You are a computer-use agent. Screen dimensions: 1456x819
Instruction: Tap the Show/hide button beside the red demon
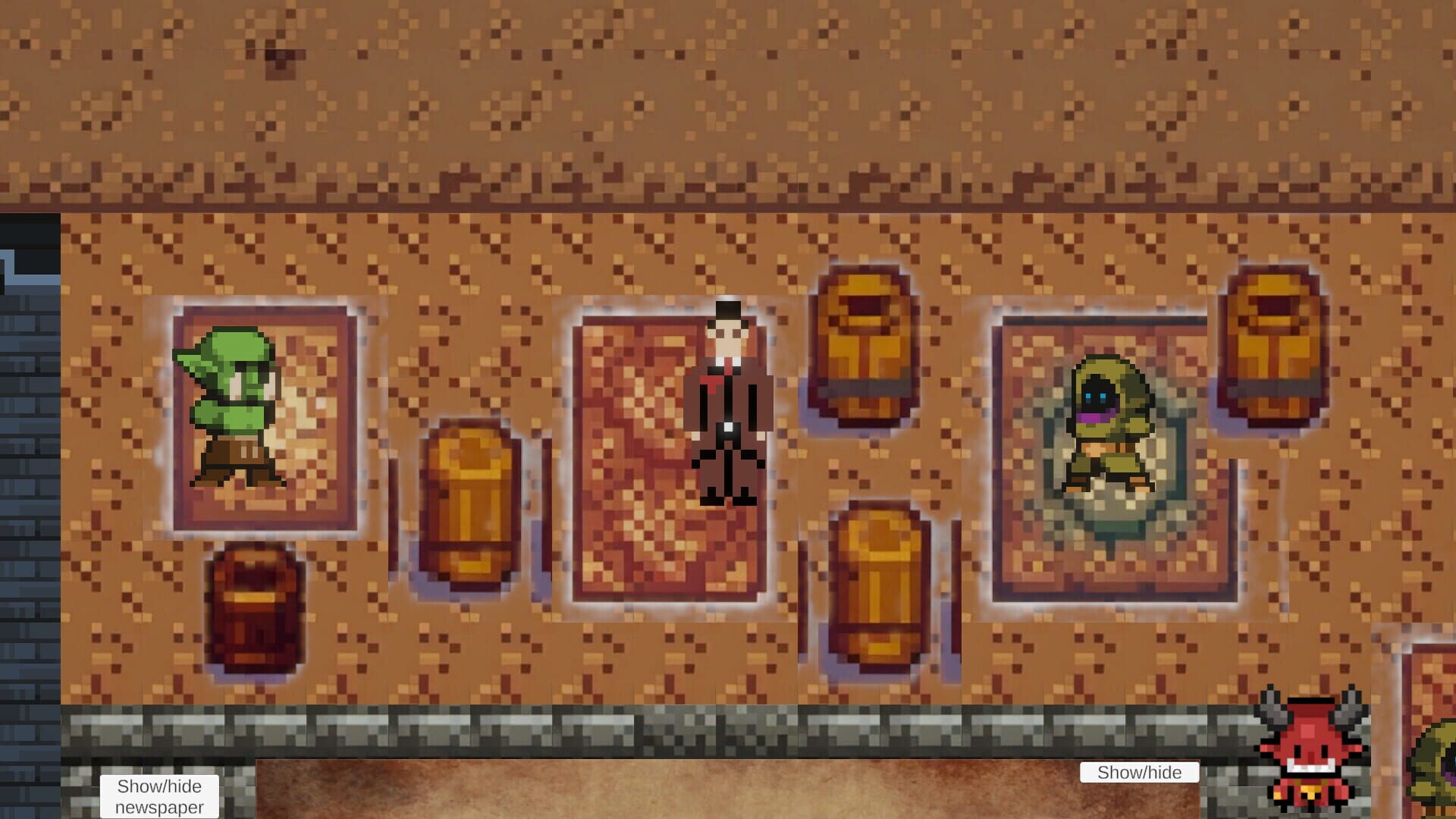coord(1139,772)
